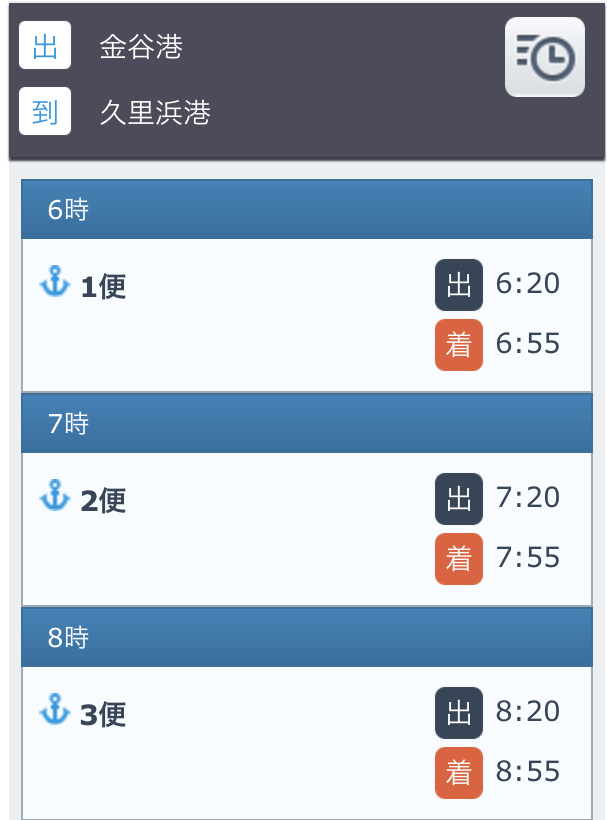Open the timetable clock icon button
This screenshot has width=607, height=820.
(x=544, y=57)
